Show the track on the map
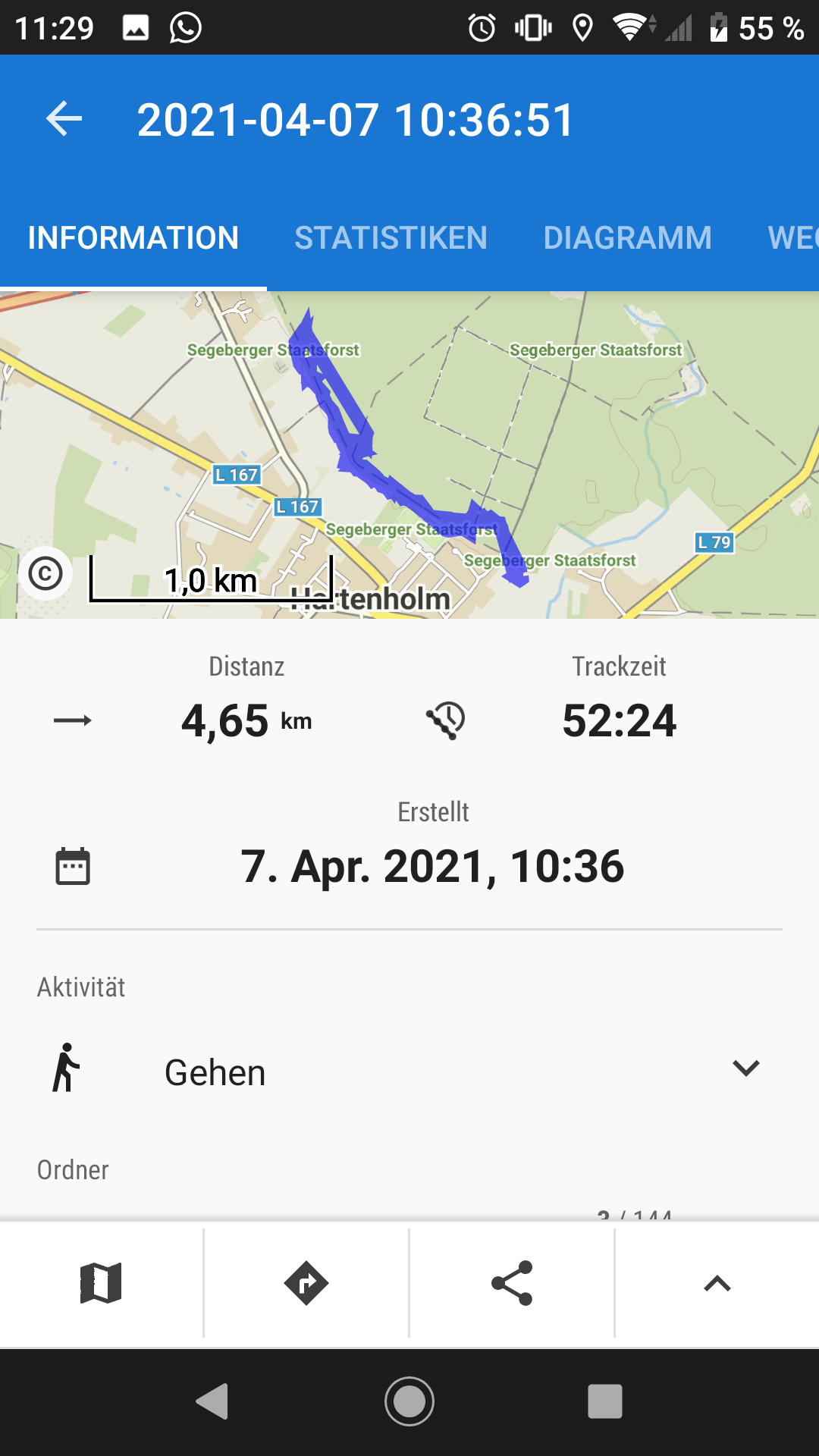The image size is (819, 1456). pos(101,1283)
